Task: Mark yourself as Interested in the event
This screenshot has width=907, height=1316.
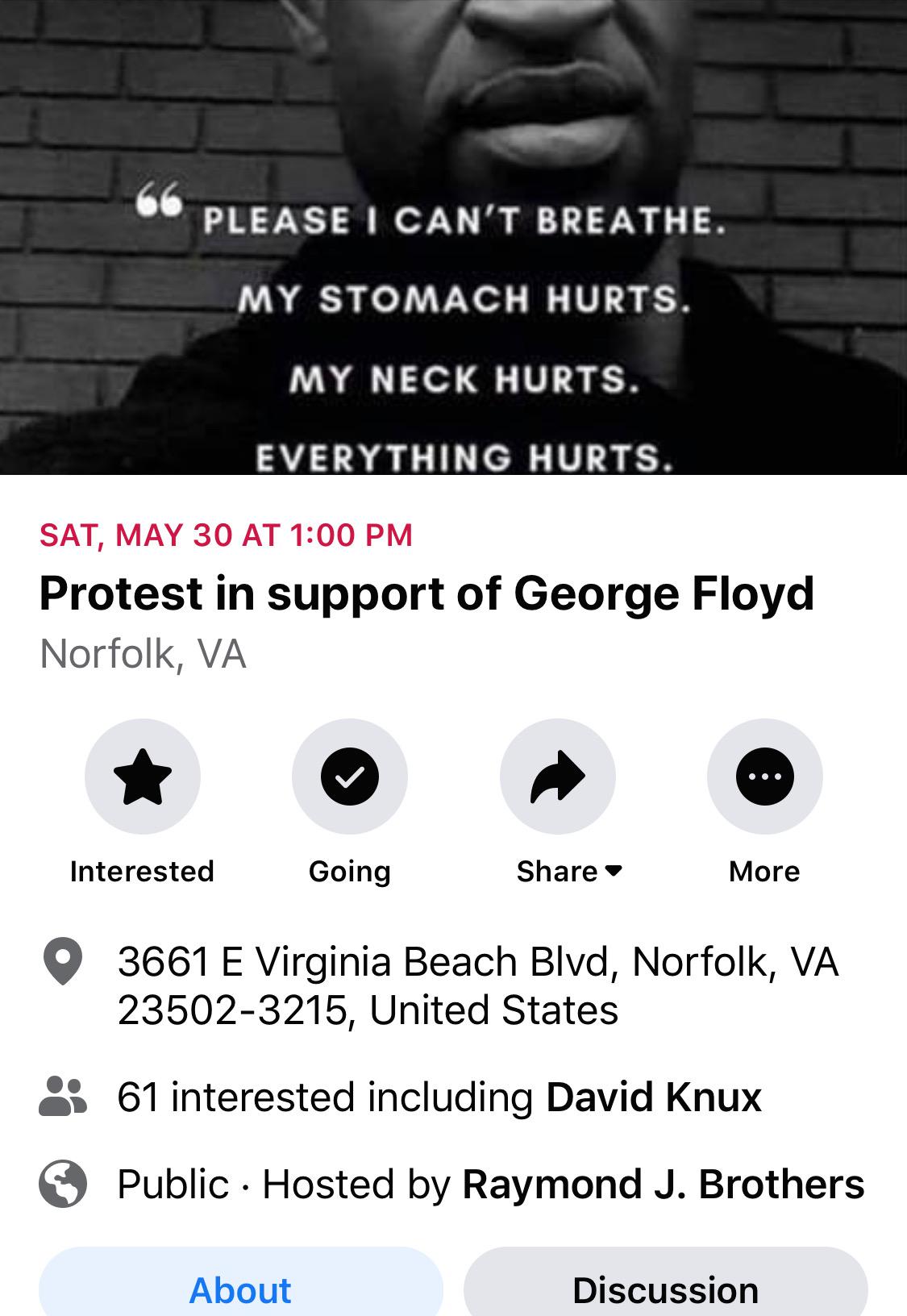Action: [x=143, y=776]
